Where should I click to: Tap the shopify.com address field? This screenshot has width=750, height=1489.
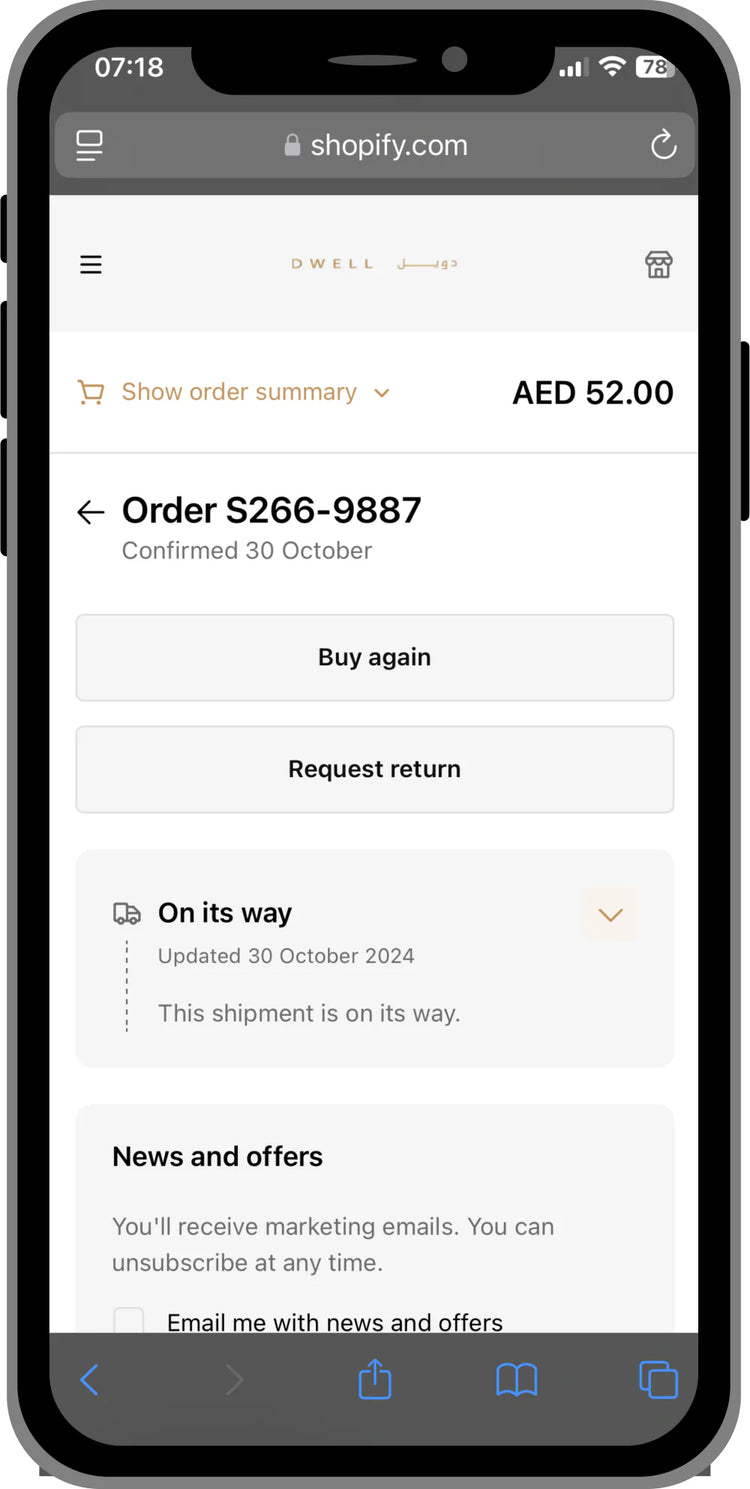[x=375, y=146]
